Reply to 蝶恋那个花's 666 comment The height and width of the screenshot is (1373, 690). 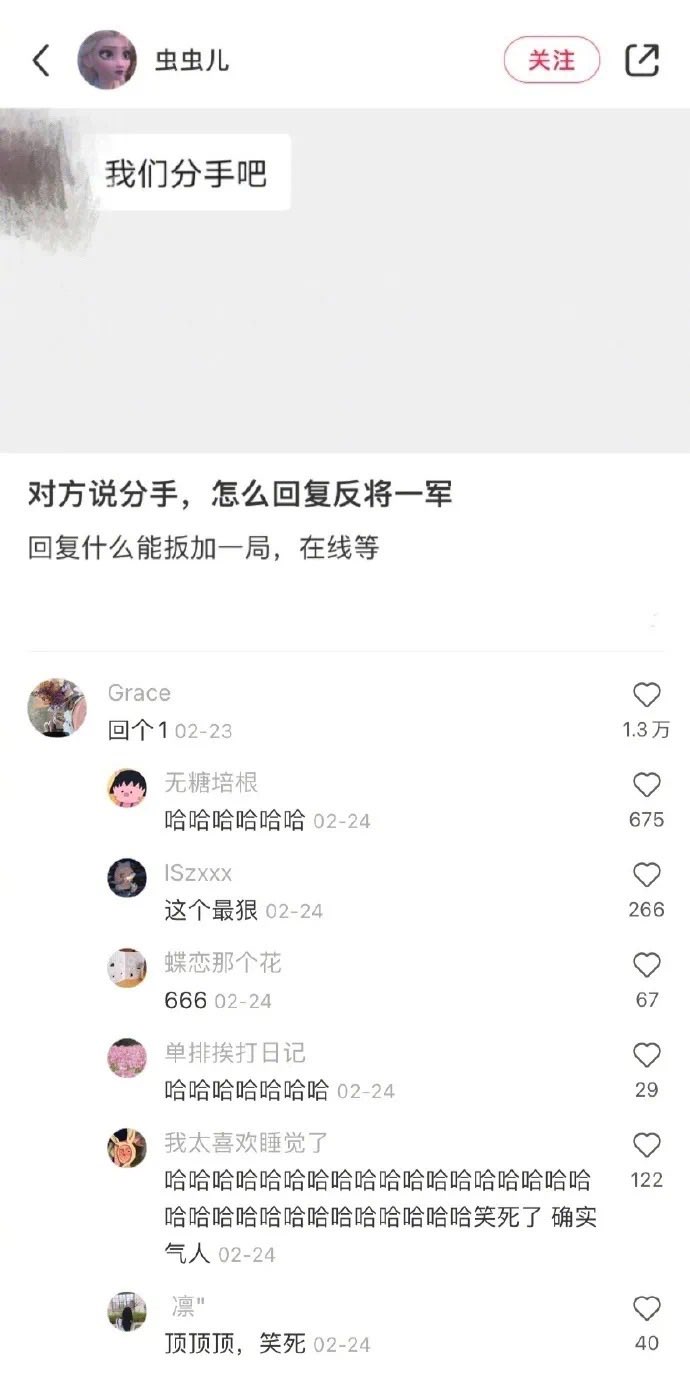[185, 1000]
